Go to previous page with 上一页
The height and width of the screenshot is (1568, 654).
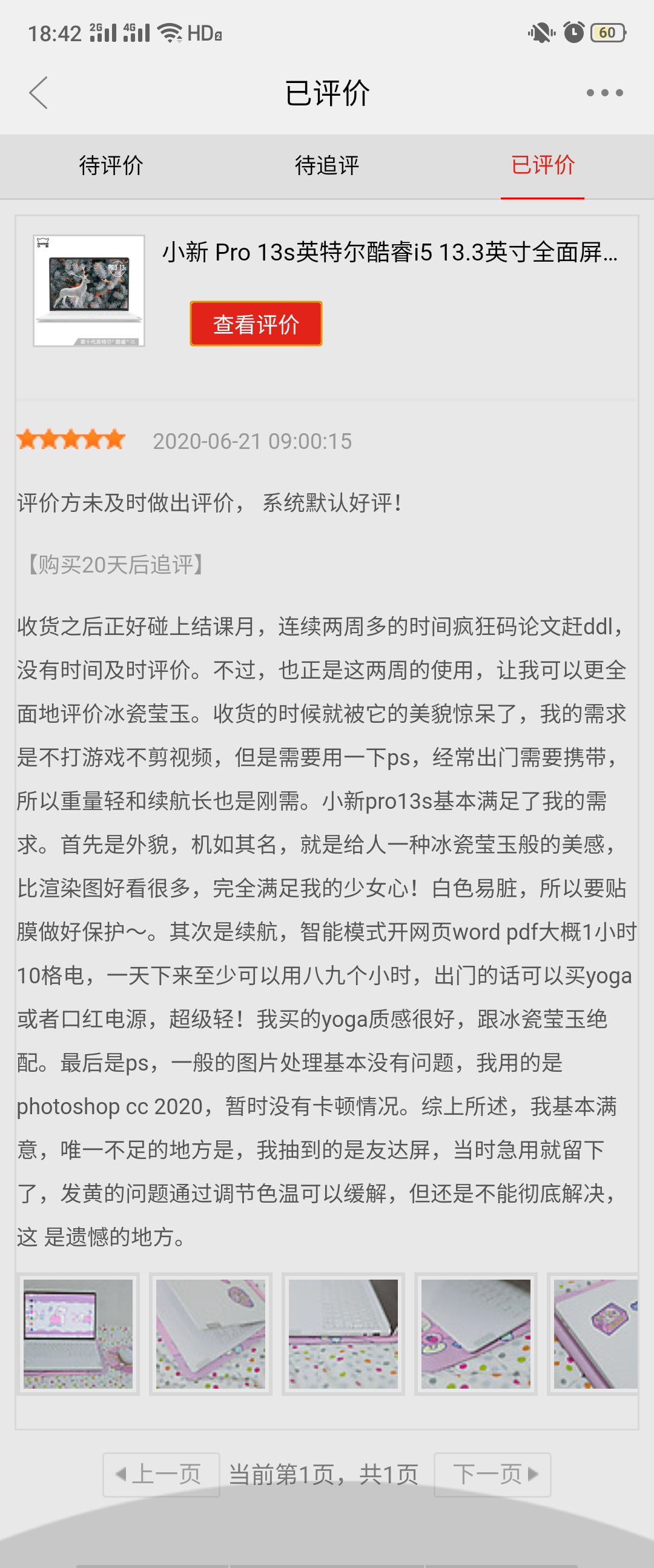(x=161, y=1474)
